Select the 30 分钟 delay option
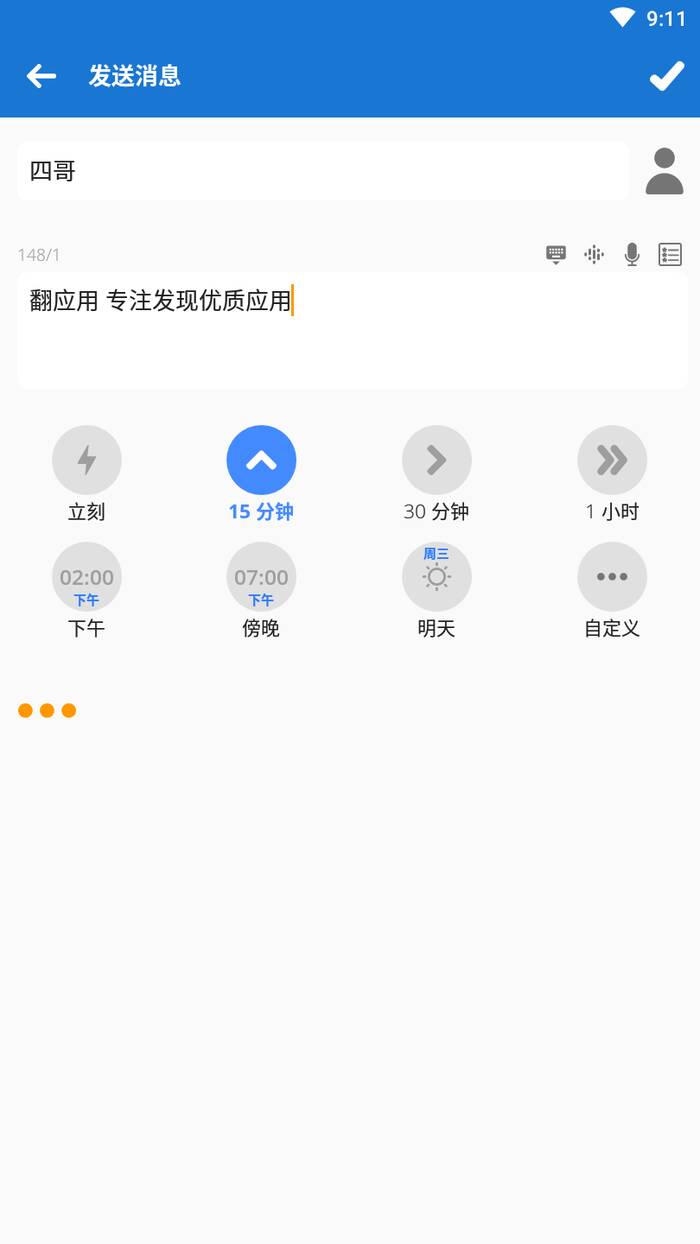The height and width of the screenshot is (1244, 700). click(x=436, y=460)
